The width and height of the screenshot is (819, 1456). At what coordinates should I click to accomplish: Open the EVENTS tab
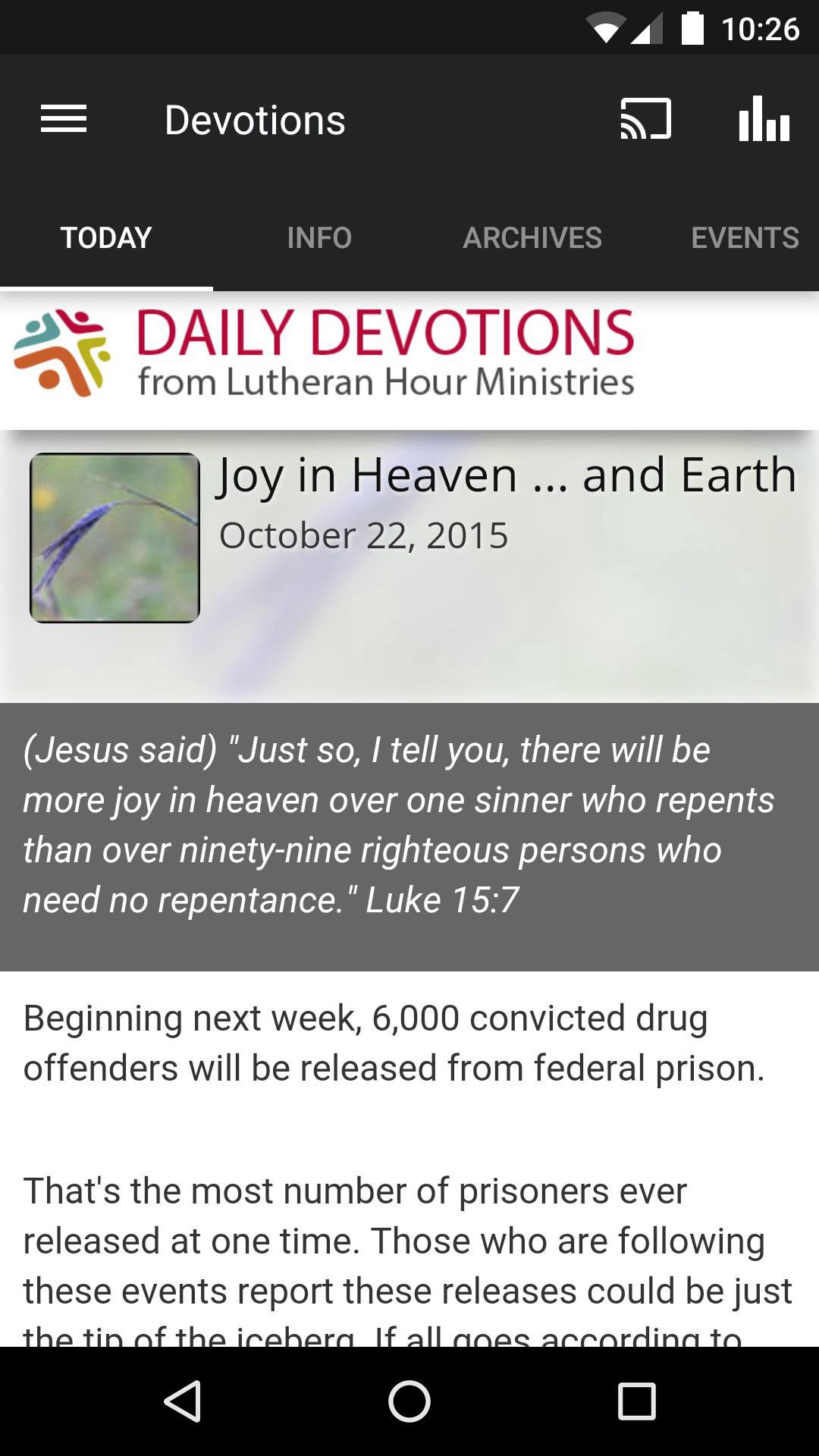tap(745, 237)
